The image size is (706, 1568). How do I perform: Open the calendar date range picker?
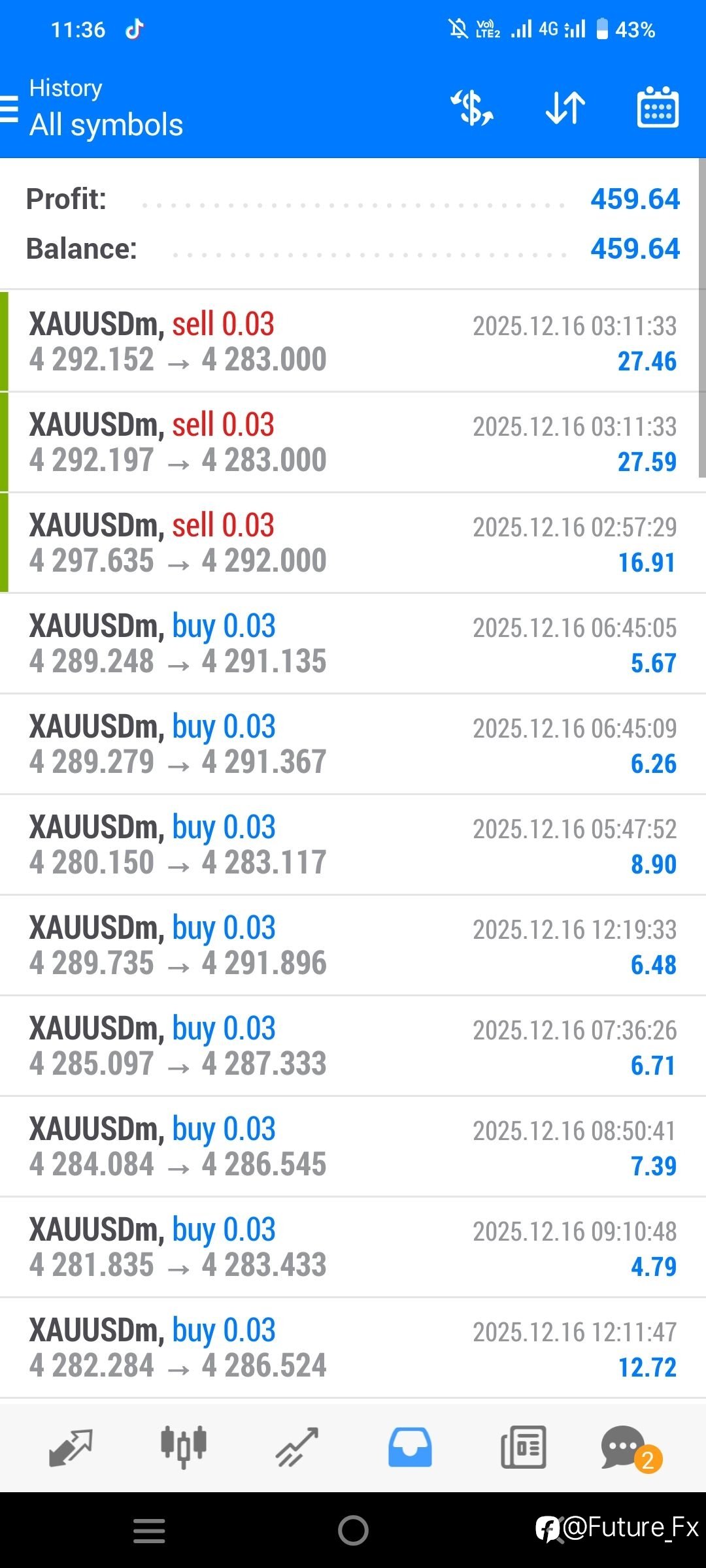tap(658, 108)
